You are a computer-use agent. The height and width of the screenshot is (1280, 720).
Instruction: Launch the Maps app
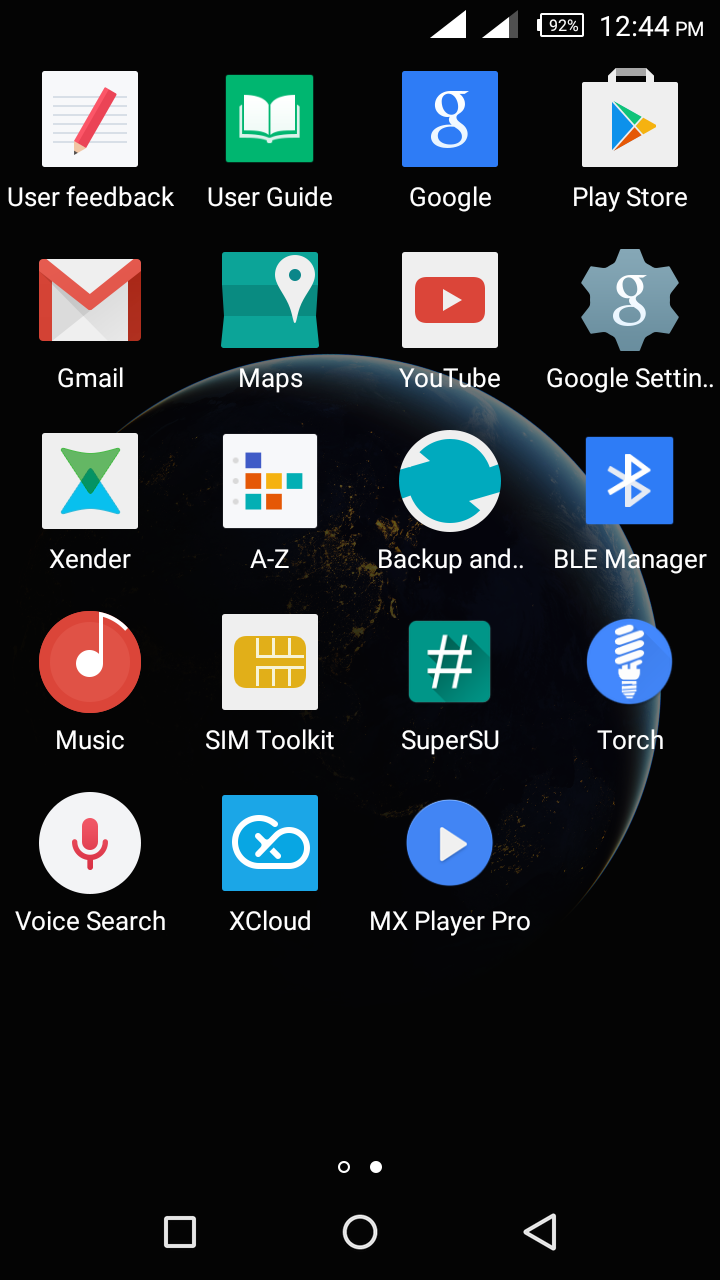(x=270, y=300)
